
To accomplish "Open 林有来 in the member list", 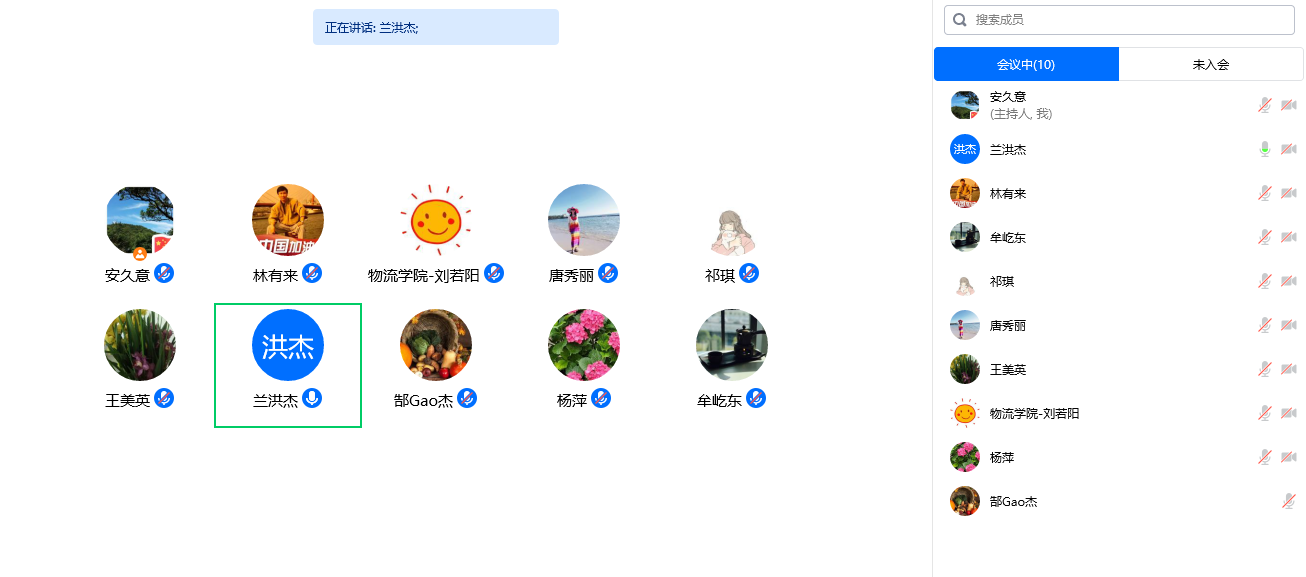I will 1008,193.
